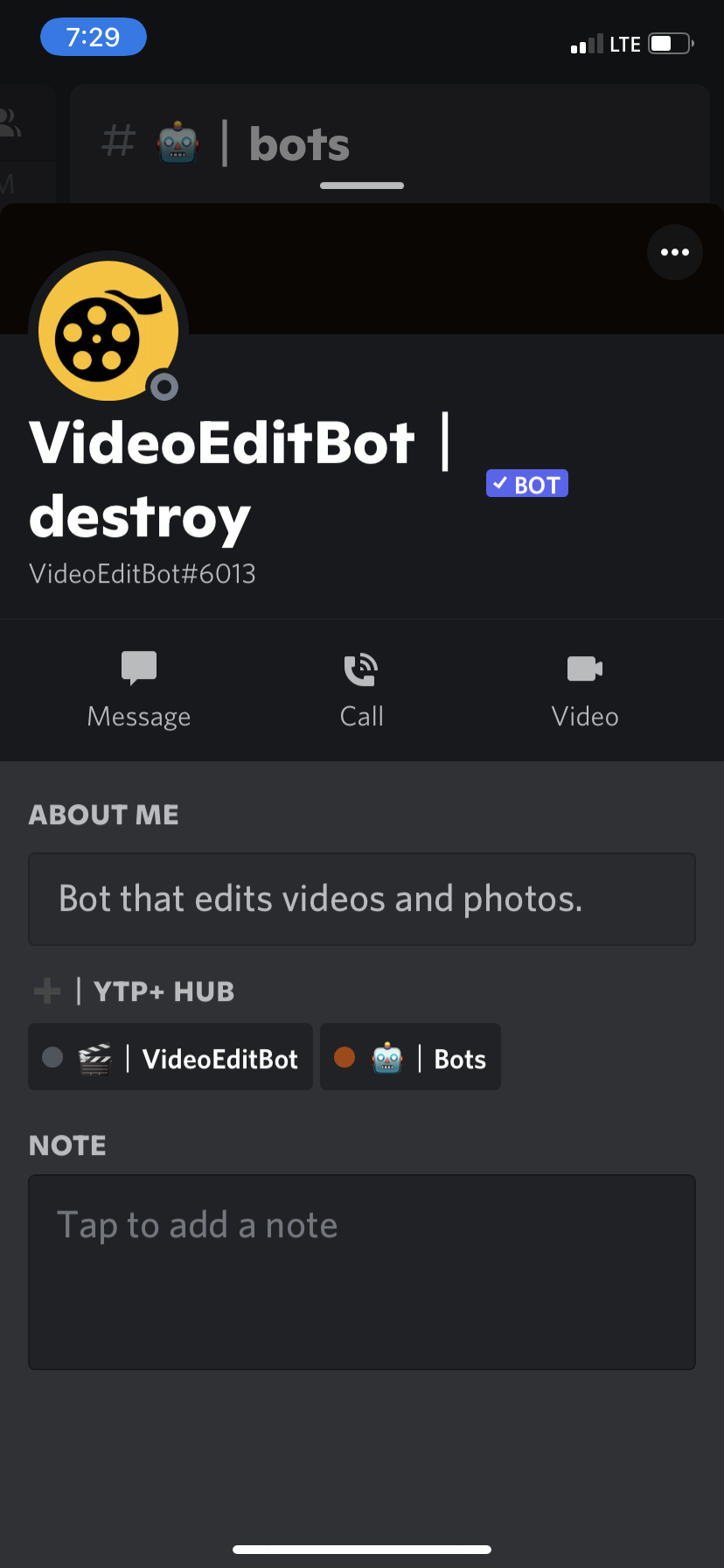
Task: Tap the gray status dot on the VideoEditBot role
Action: (x=53, y=1057)
